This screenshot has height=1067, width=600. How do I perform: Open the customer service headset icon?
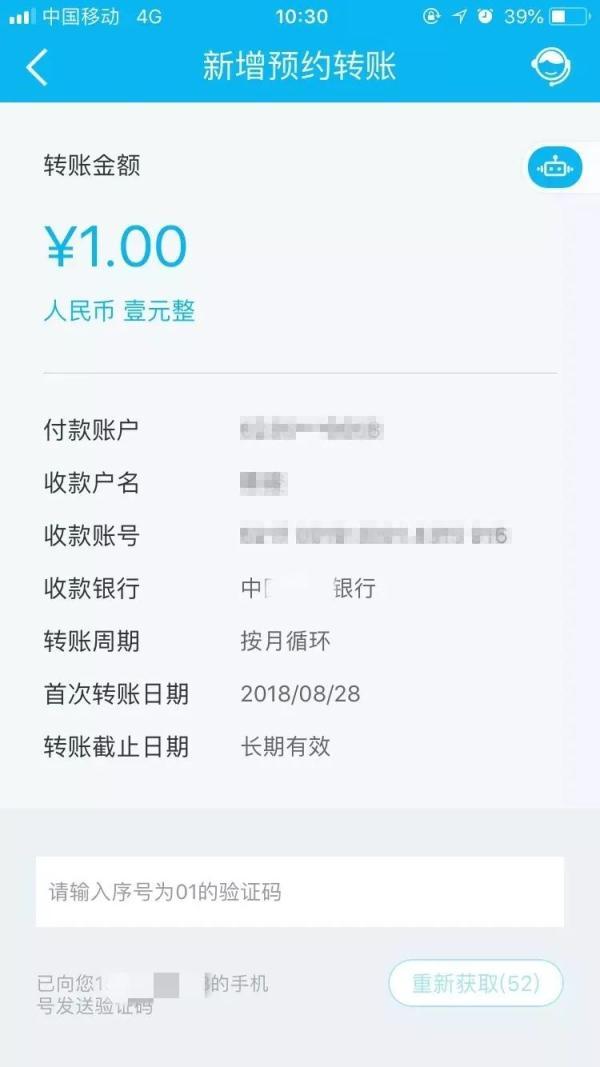[x=550, y=67]
